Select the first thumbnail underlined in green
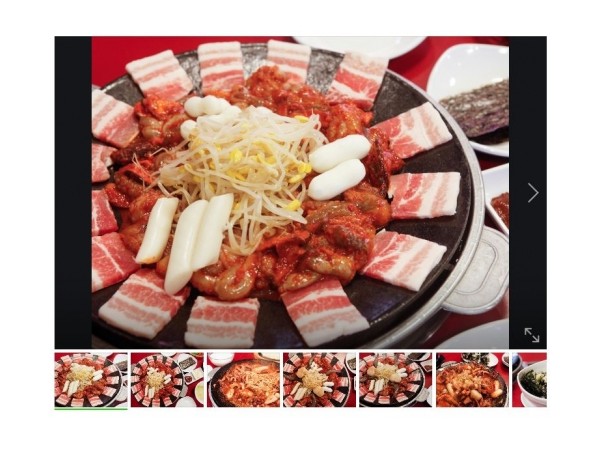This screenshot has height=450, width=600. pos(90,380)
